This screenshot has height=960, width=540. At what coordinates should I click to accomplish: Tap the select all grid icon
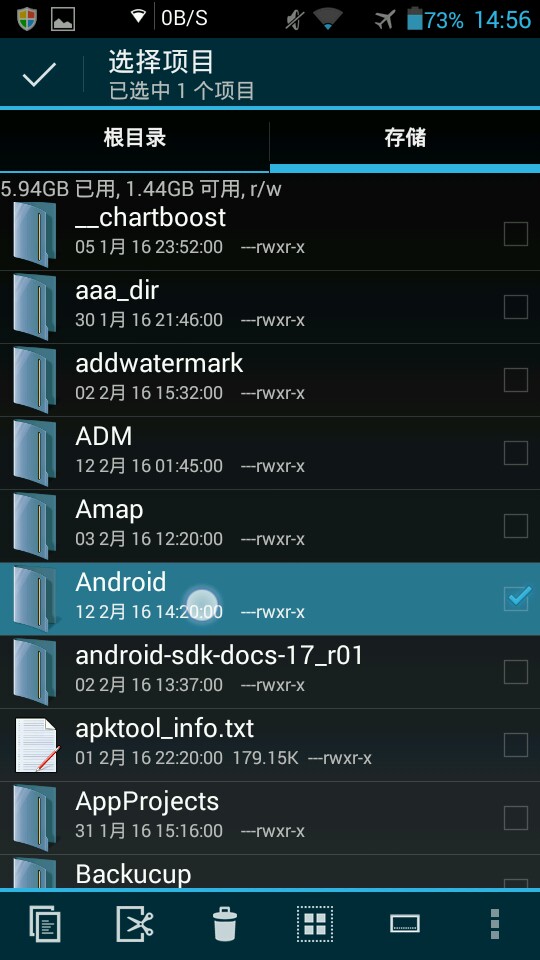(315, 923)
